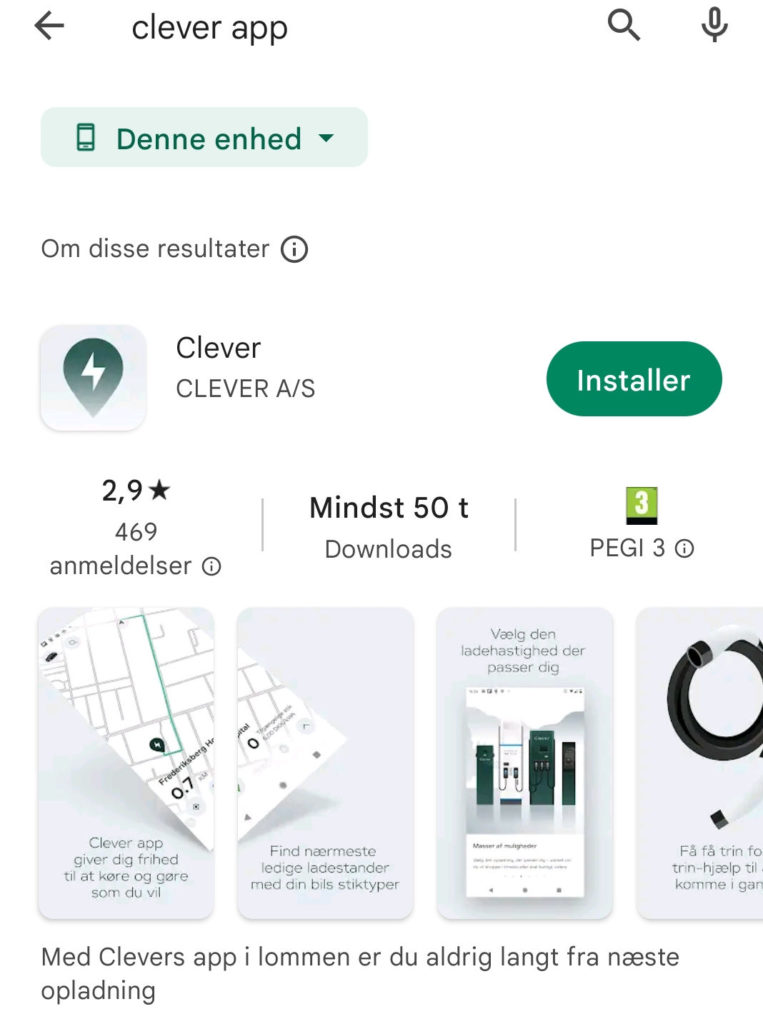The width and height of the screenshot is (763, 1024).
Task: Open screenshot 'Vælg den ladehastighed'
Action: click(x=524, y=762)
